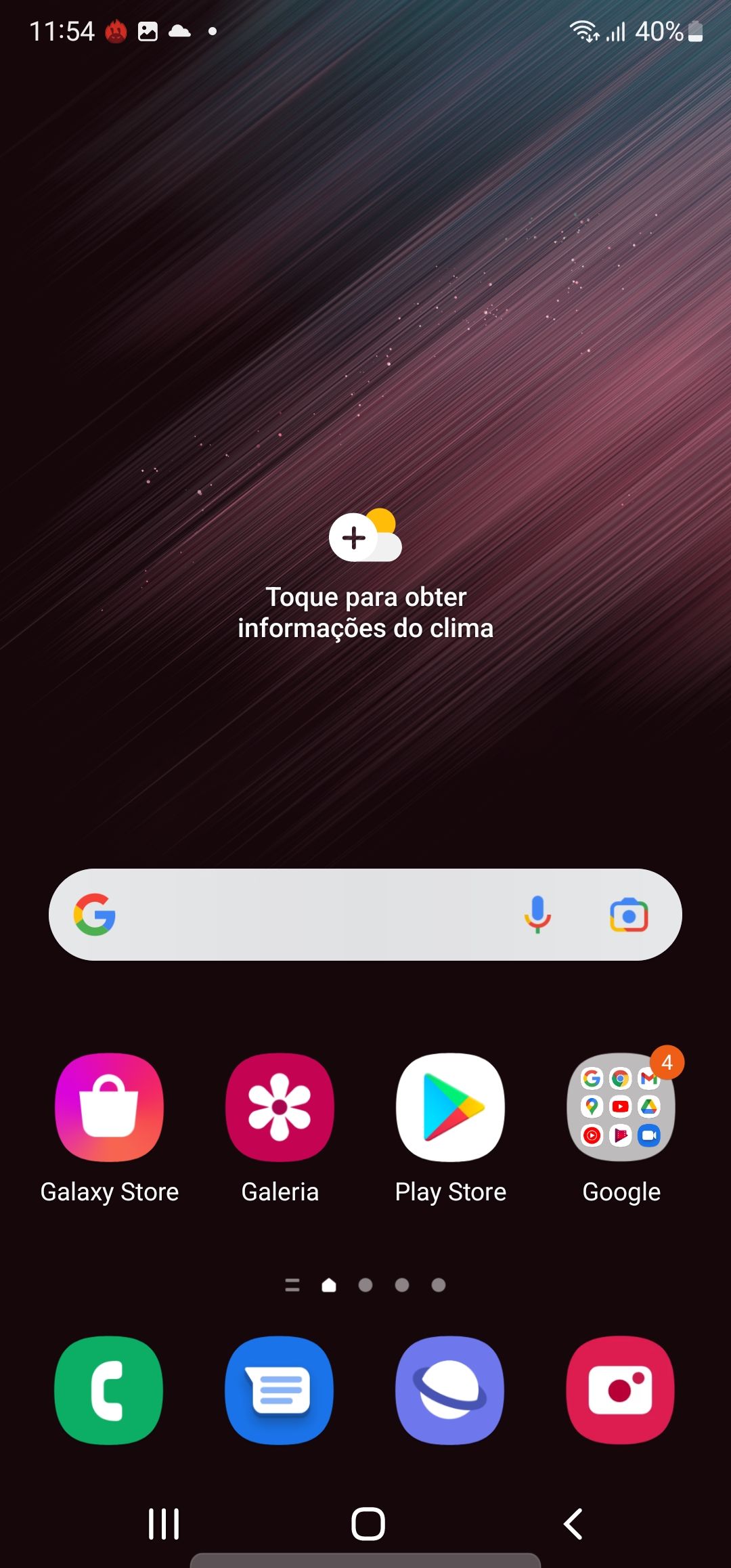The width and height of the screenshot is (731, 1568).
Task: Open Google Lens camera search
Action: 629,915
